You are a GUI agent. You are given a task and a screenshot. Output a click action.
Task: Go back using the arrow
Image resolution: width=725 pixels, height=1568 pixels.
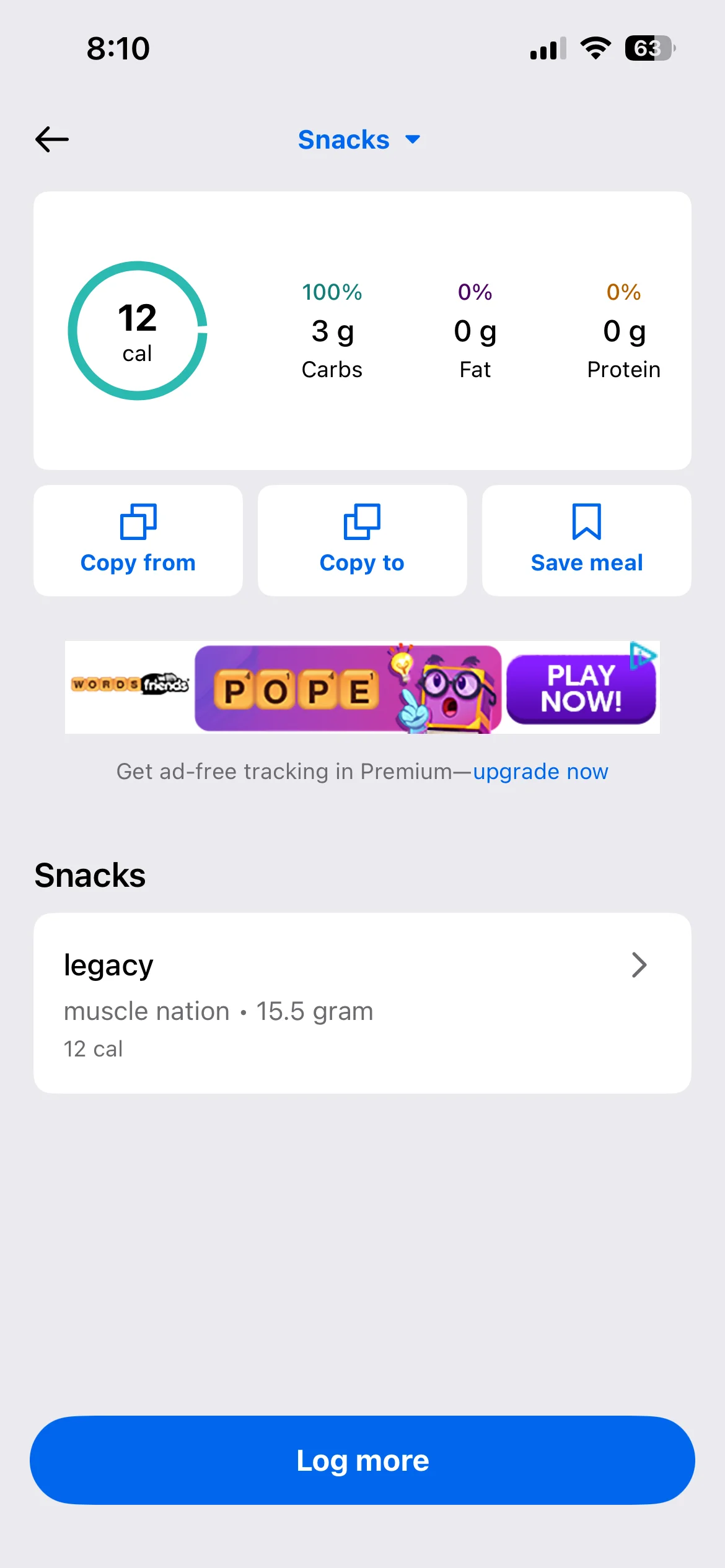click(52, 139)
